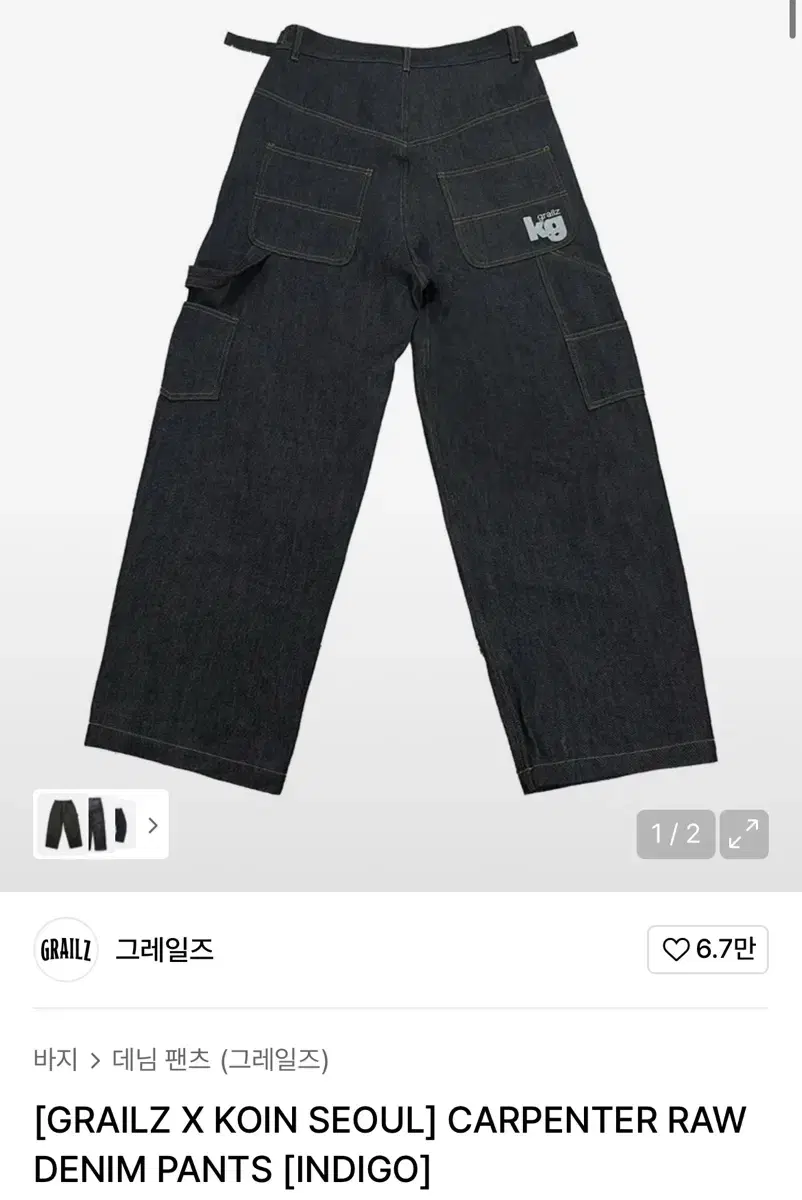Visit the 그레일즈 seller profile
This screenshot has width=802, height=1200.
(x=167, y=952)
